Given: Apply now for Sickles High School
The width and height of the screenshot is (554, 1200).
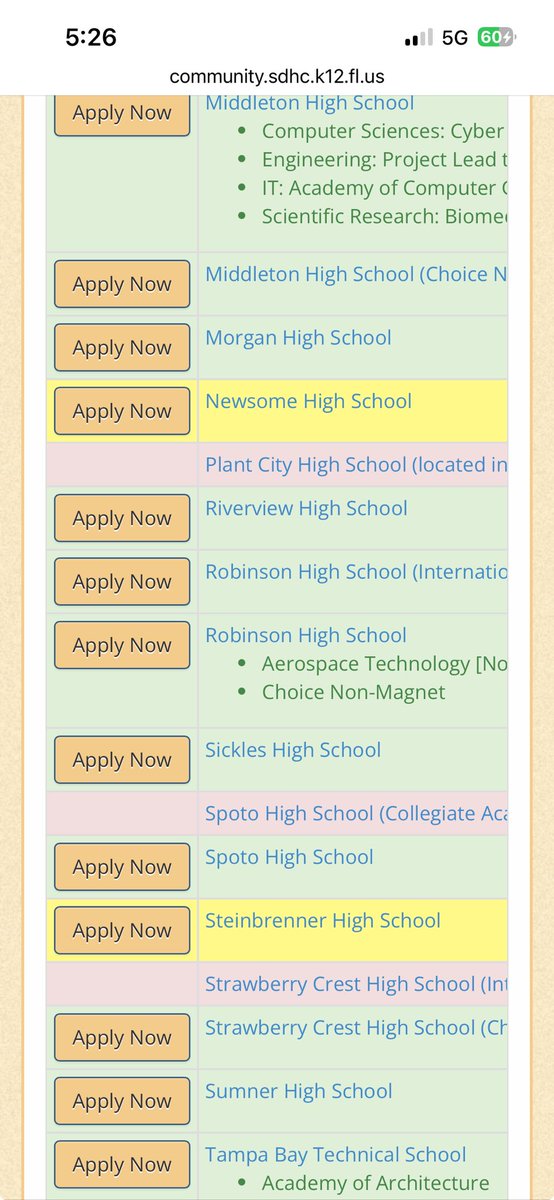Looking at the screenshot, I should (x=122, y=760).
